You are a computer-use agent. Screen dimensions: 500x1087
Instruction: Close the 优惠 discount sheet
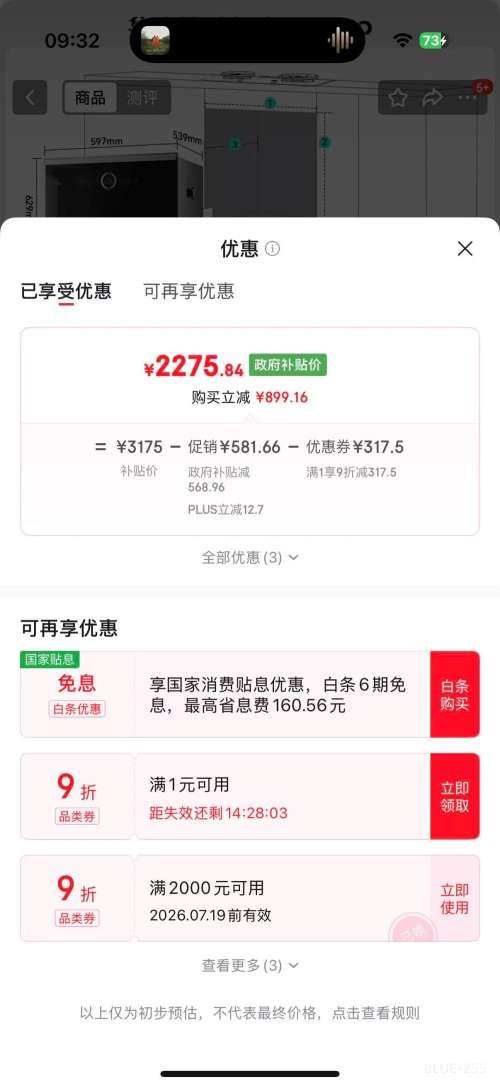coord(465,249)
